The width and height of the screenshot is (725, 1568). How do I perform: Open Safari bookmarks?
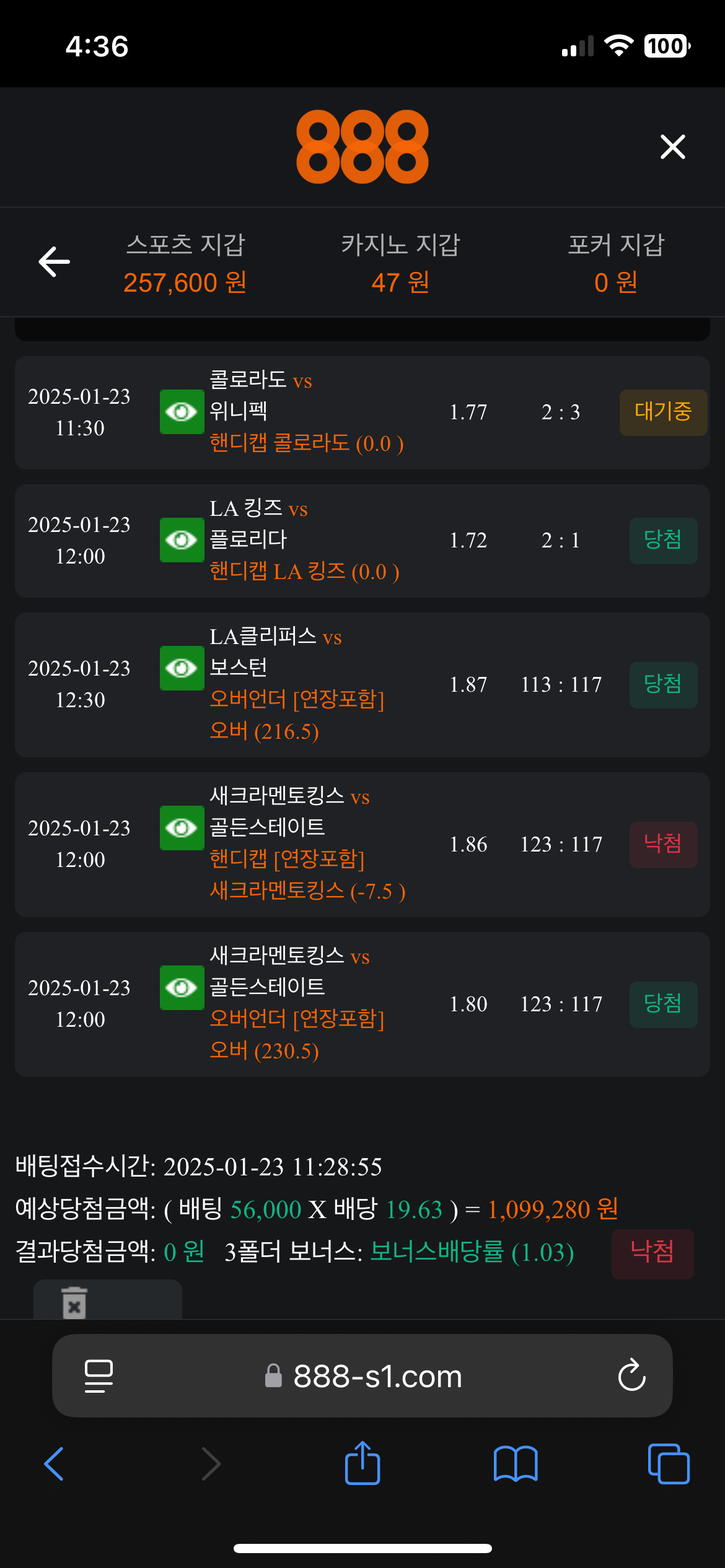pyautogui.click(x=516, y=1464)
